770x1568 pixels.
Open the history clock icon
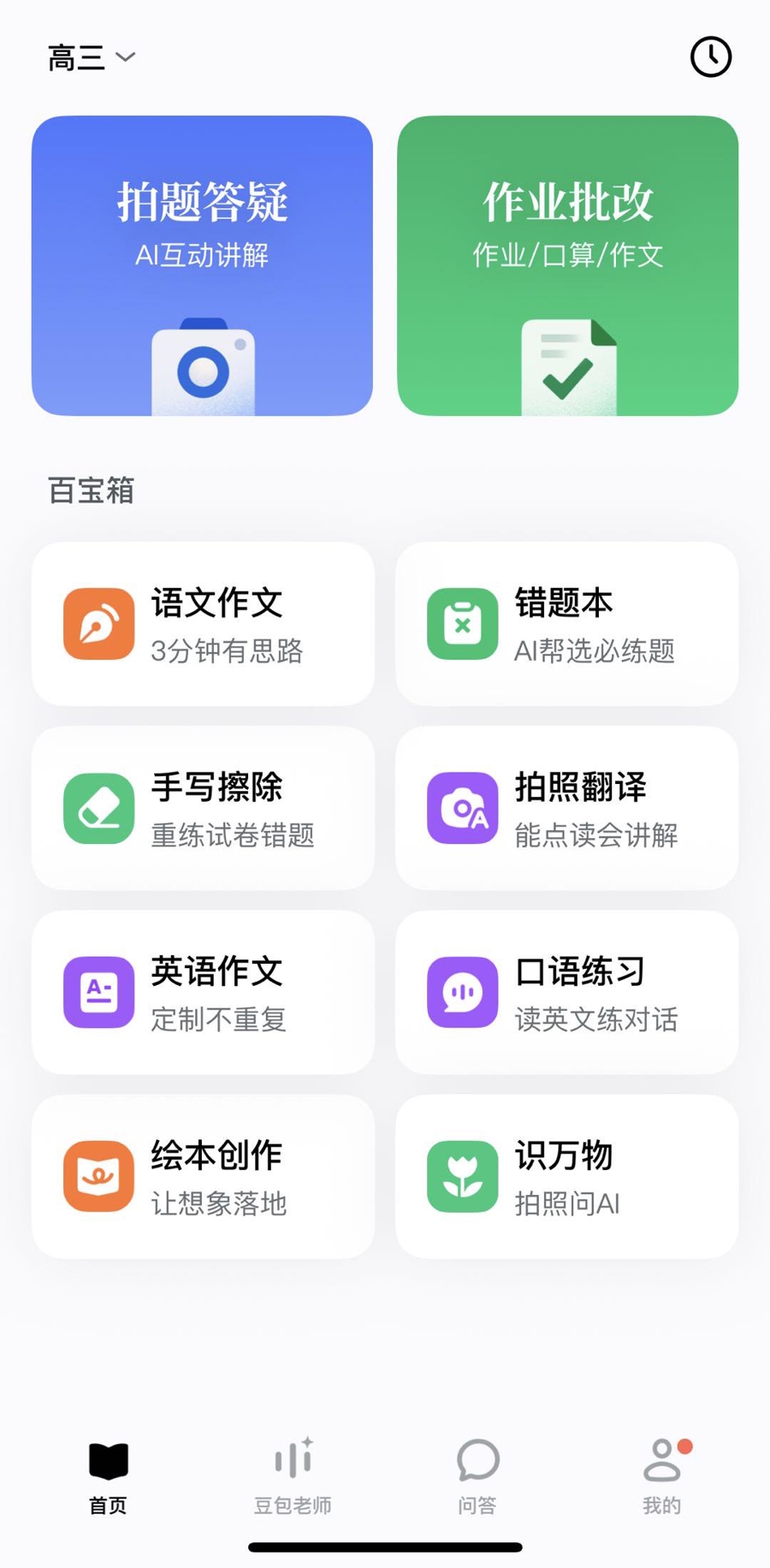(710, 57)
